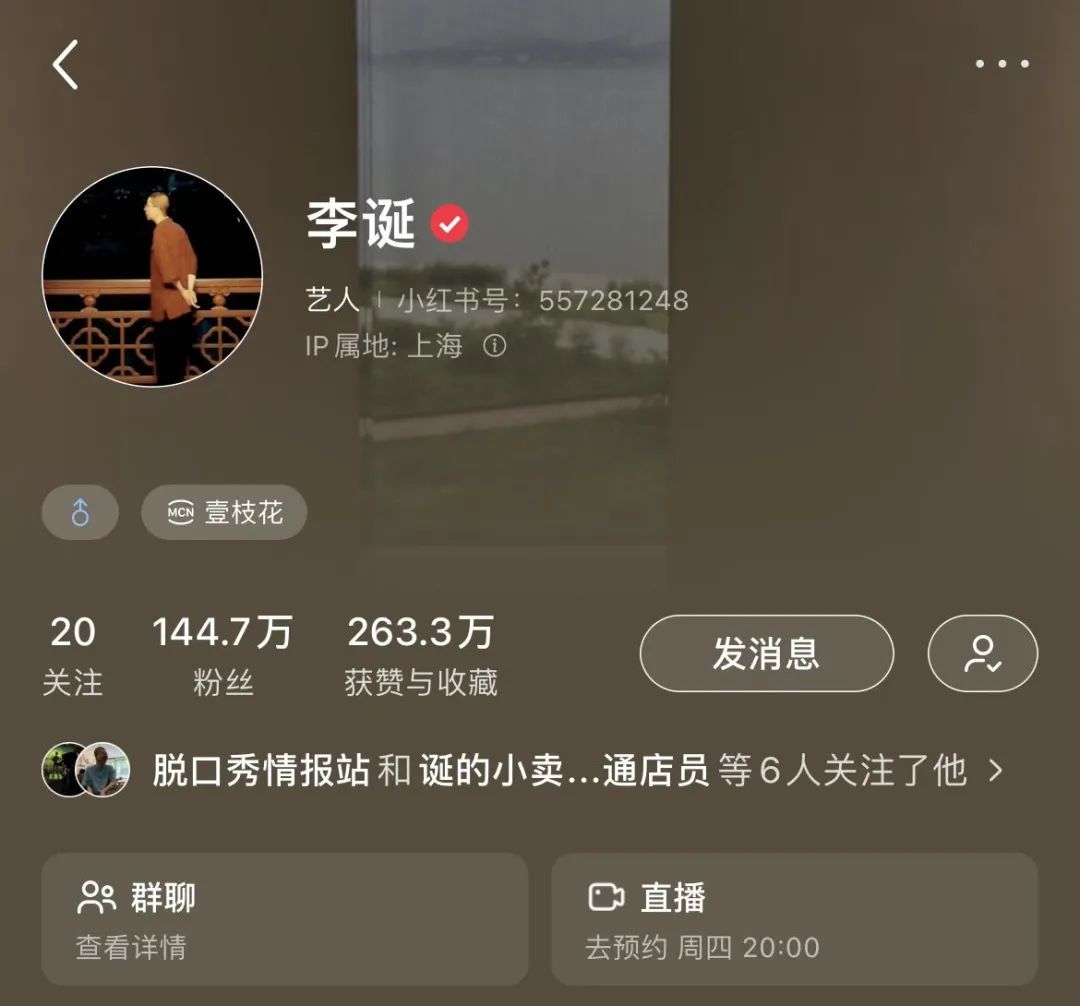Open the 关注 following list
Screen dimensions: 1080x1006
point(72,655)
